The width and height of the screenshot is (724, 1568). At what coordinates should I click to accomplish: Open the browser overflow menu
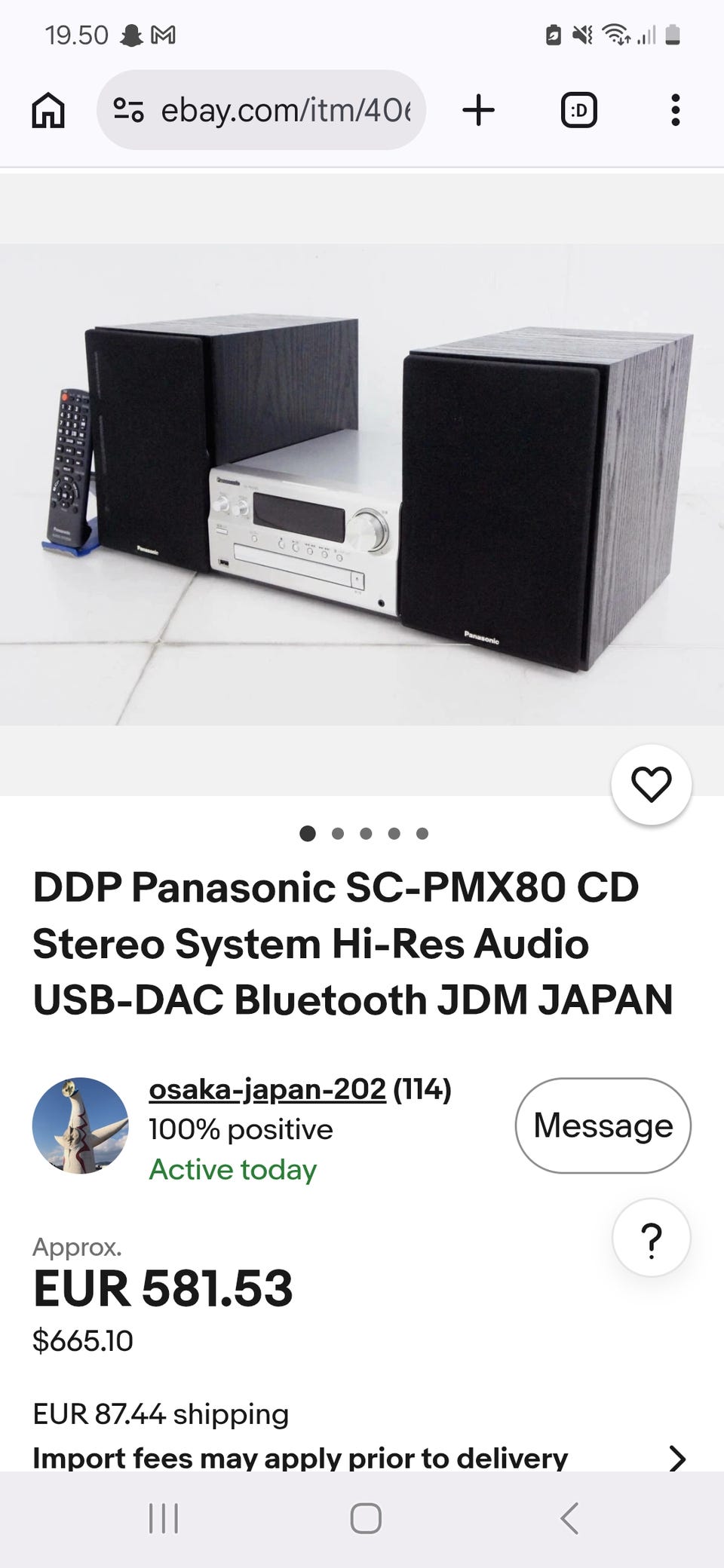point(676,111)
